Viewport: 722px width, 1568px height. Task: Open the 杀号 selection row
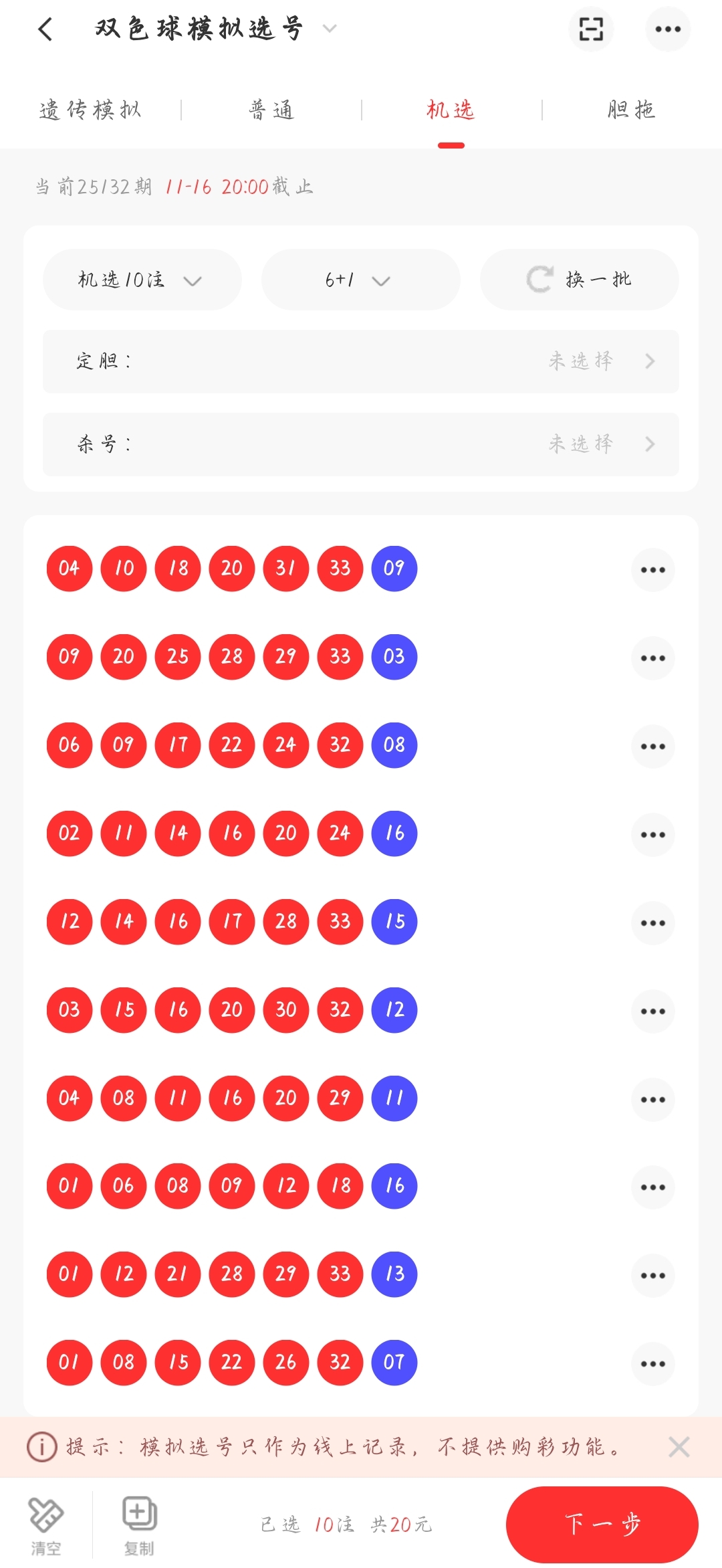click(x=361, y=444)
